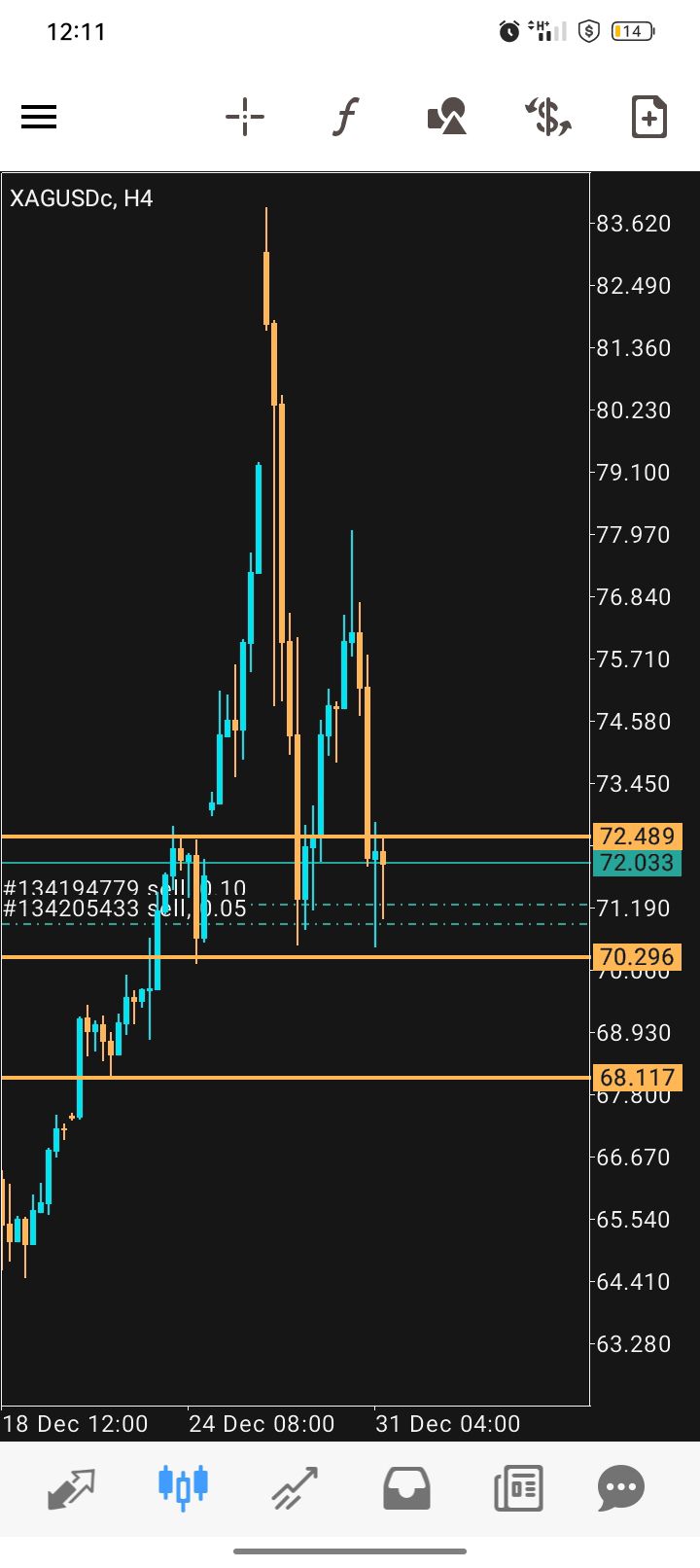This screenshot has width=700, height=1568.
Task: Choose a different trading symbol
Action: pyautogui.click(x=548, y=118)
